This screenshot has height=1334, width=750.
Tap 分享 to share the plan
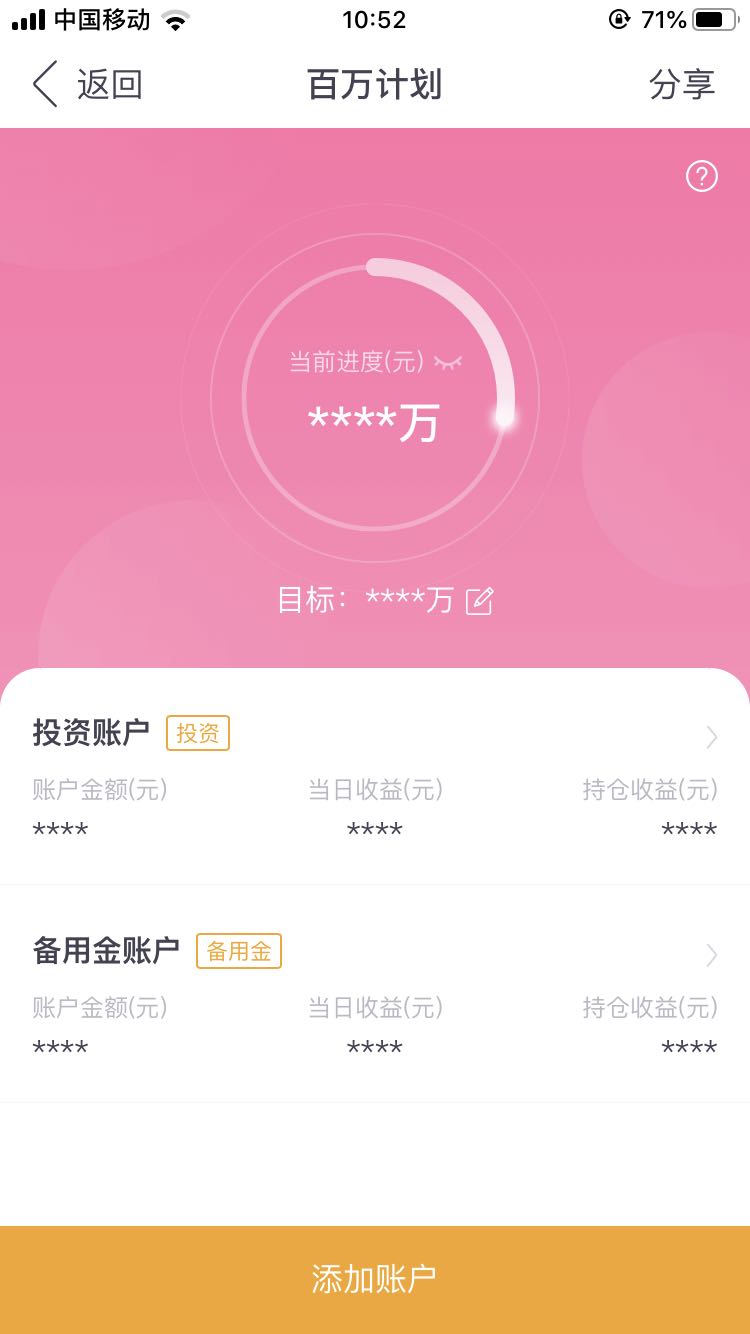[x=682, y=85]
